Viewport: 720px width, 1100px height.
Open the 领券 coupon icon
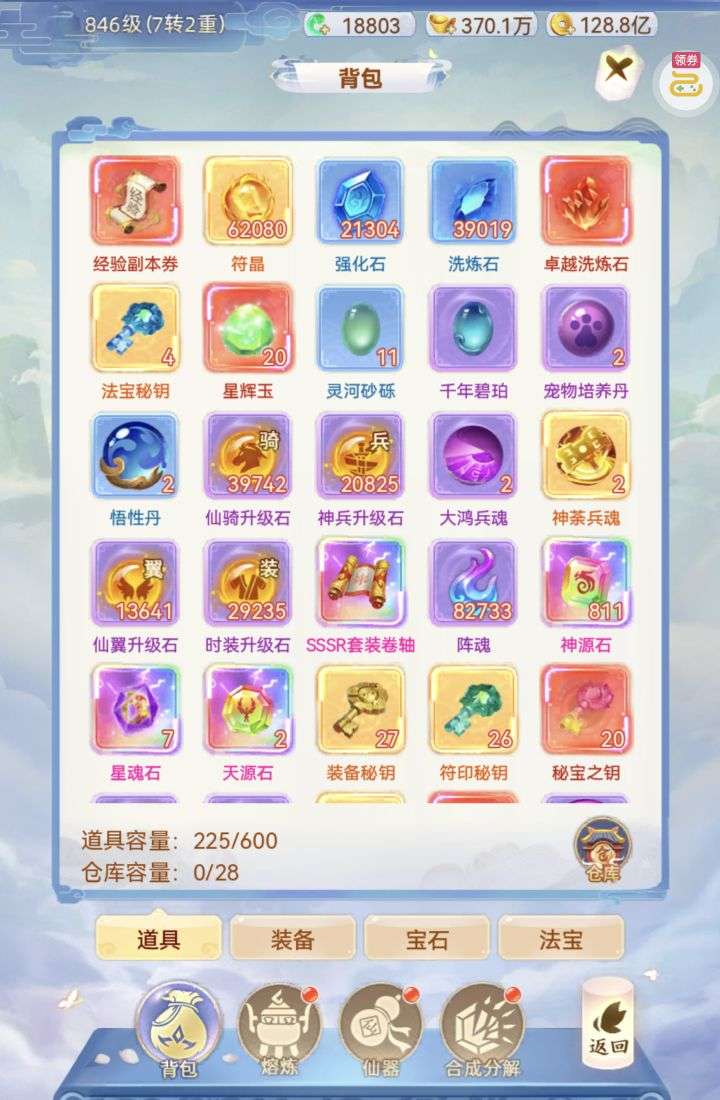click(686, 78)
